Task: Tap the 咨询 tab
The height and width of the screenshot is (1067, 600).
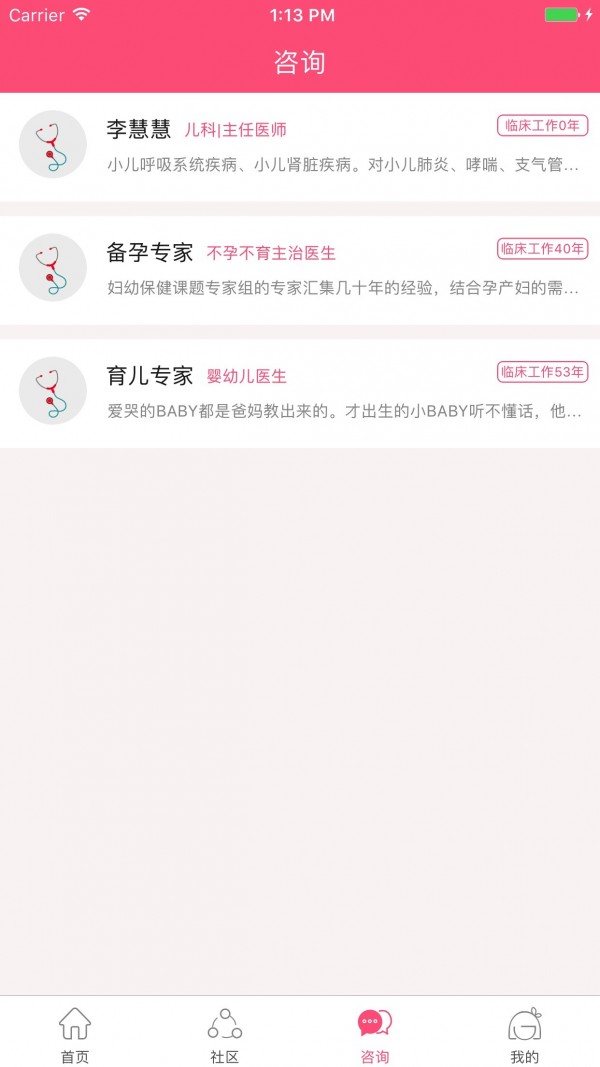Action: point(375,1034)
